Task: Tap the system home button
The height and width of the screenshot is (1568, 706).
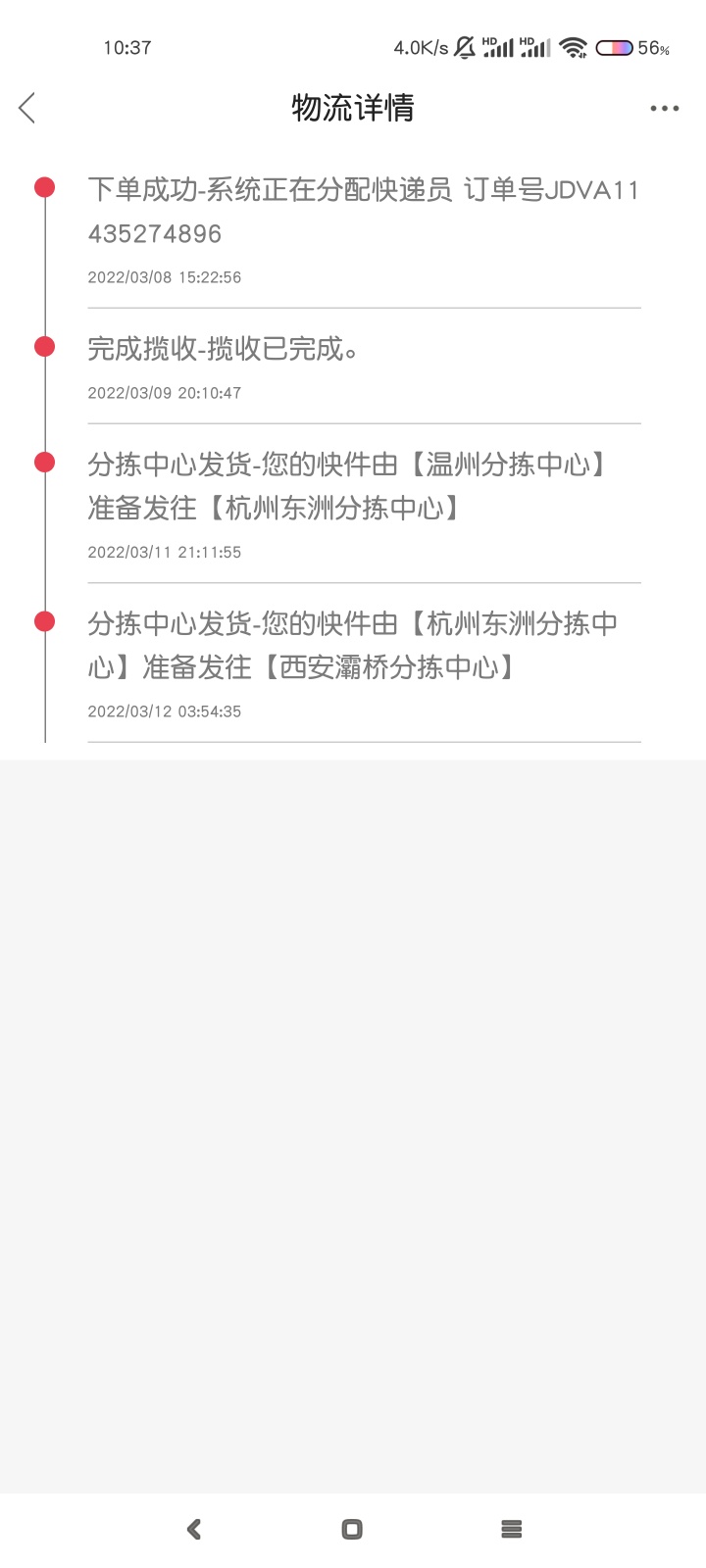Action: (352, 1529)
